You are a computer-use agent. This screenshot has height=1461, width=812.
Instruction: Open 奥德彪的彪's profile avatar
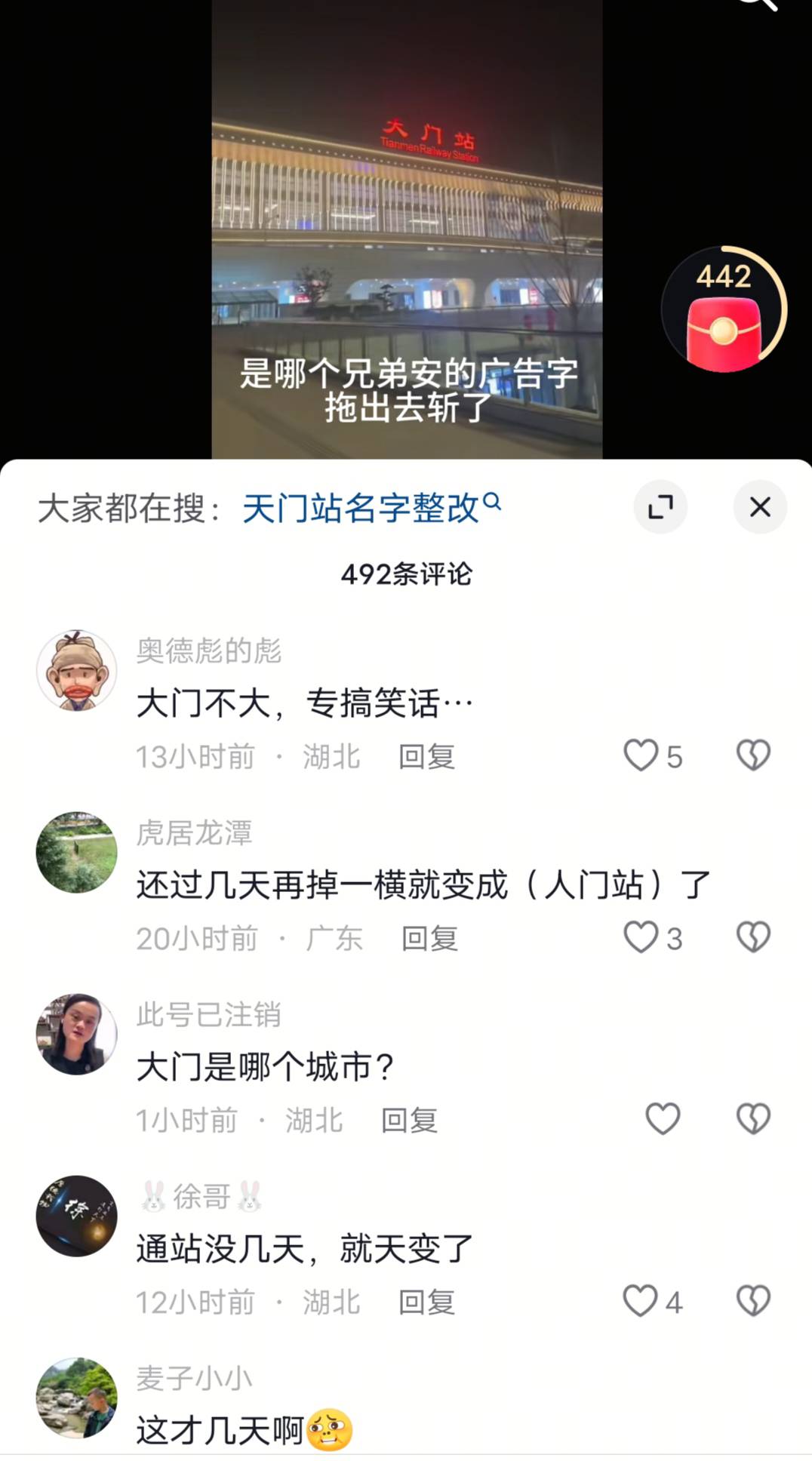tap(77, 670)
